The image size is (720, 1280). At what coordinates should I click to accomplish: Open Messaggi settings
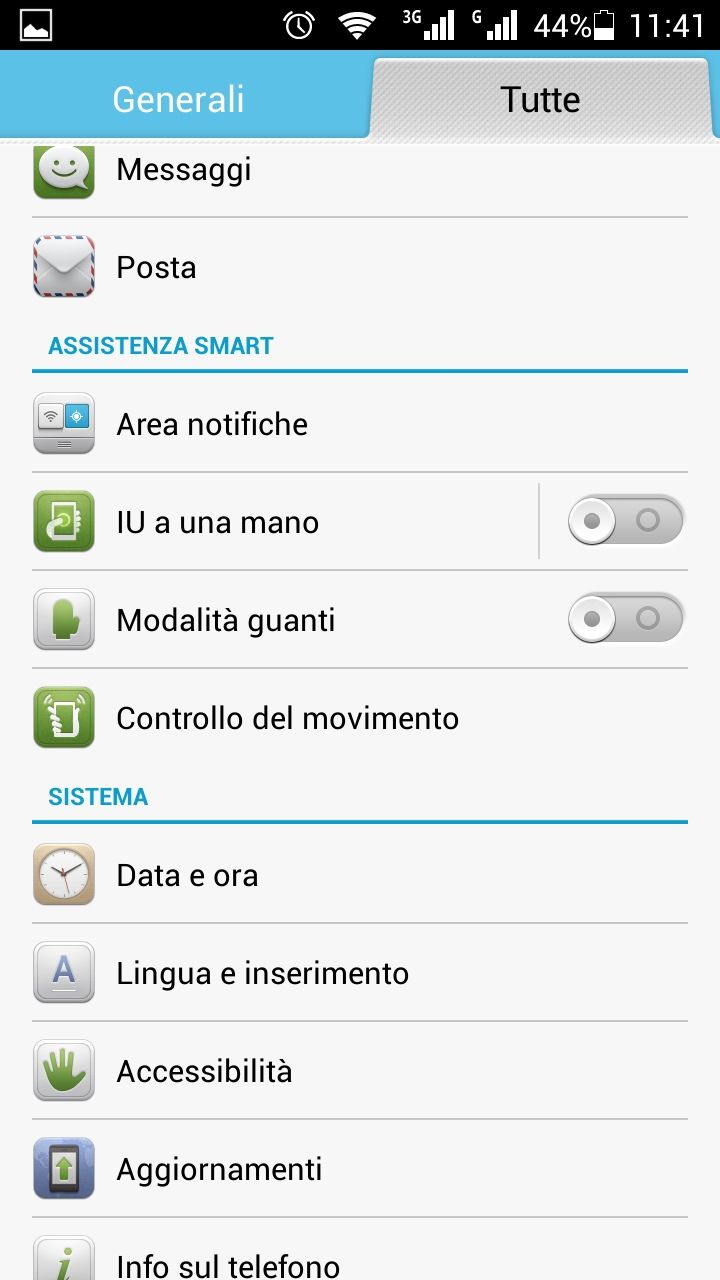pyautogui.click(x=360, y=170)
